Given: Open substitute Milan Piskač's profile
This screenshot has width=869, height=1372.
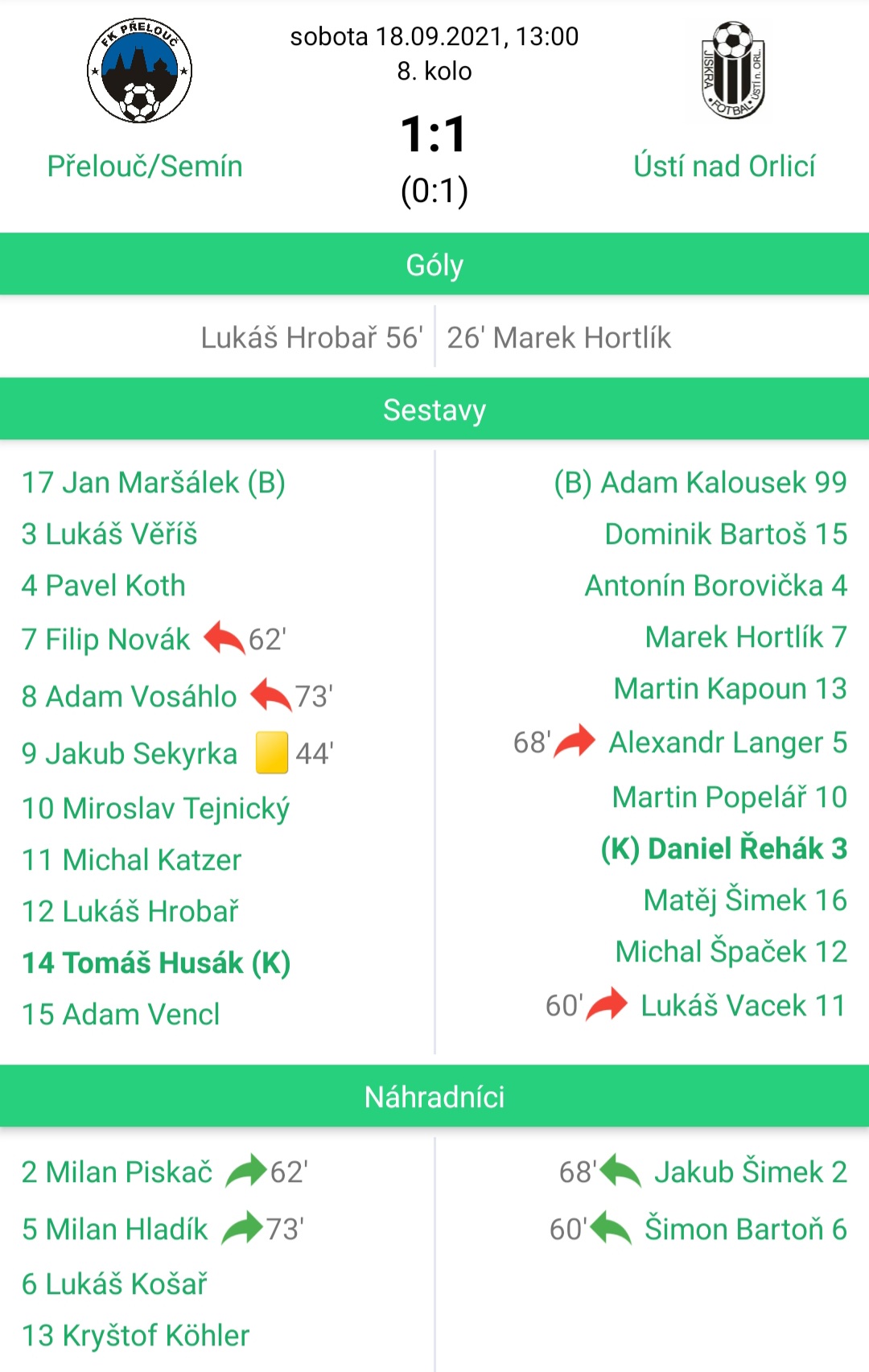Looking at the screenshot, I should pyautogui.click(x=117, y=1172).
